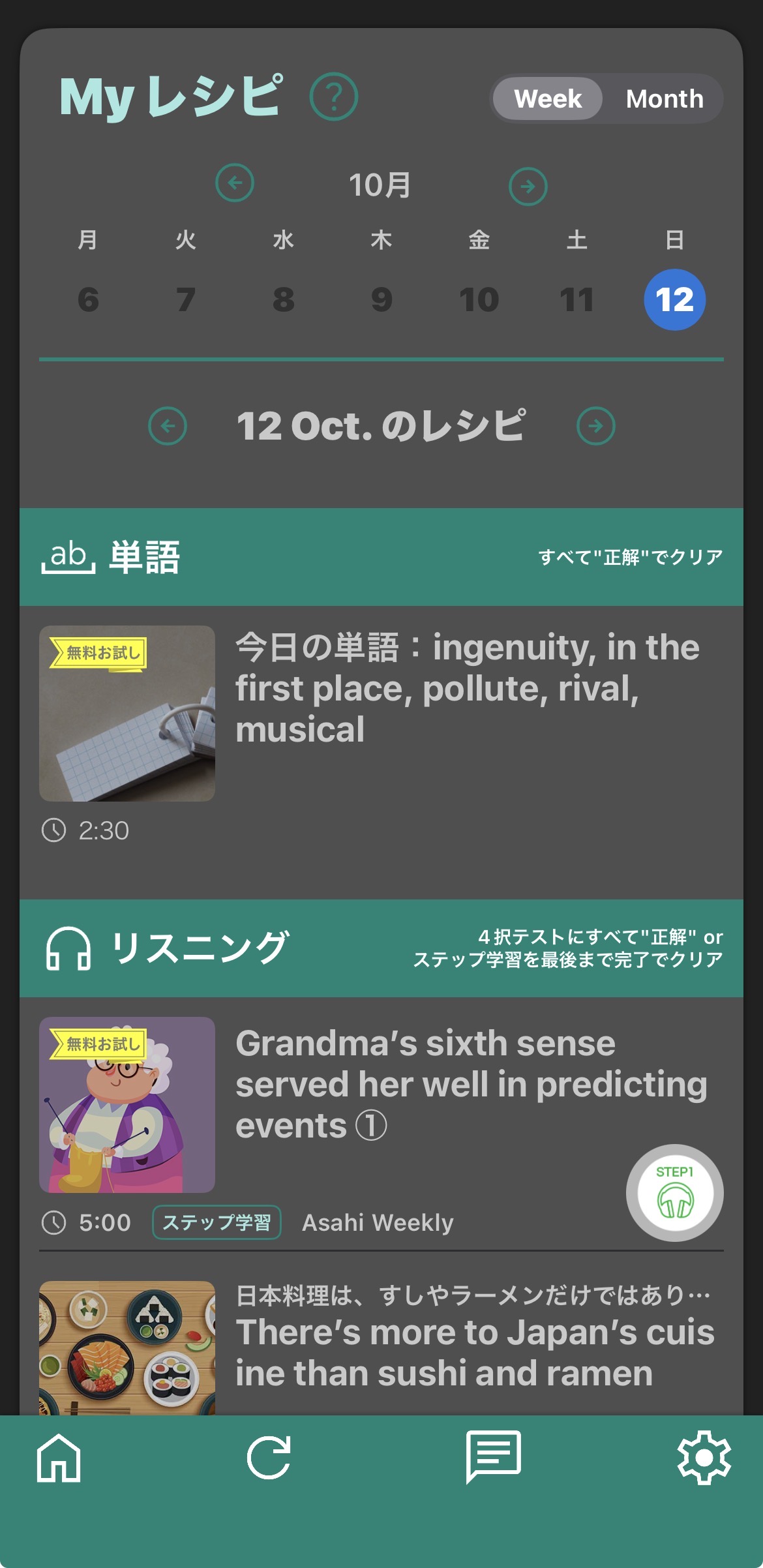Start STEP1 listening for Grandma's lesson
This screenshot has width=763, height=1568.
[x=674, y=1192]
